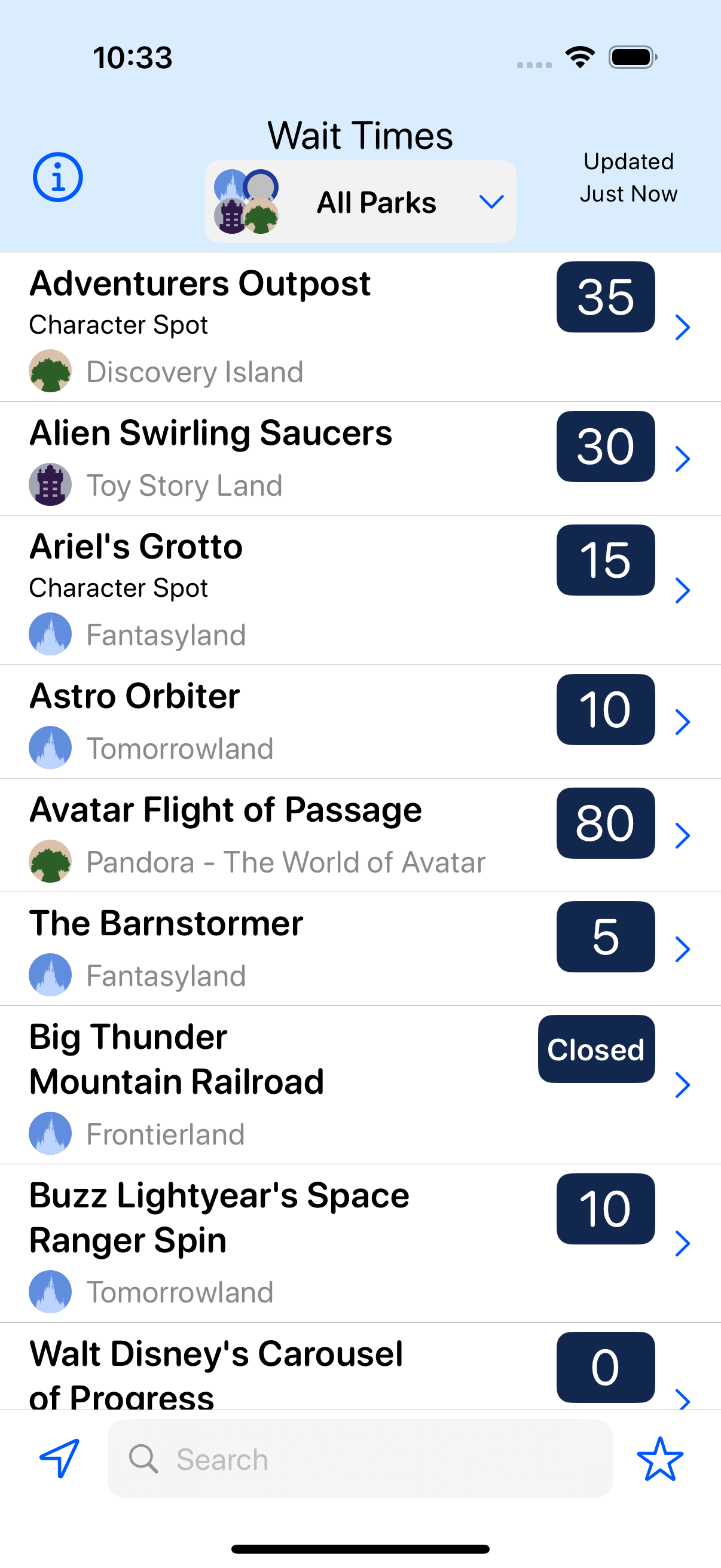Open the info icon
Image resolution: width=721 pixels, height=1568 pixels.
pyautogui.click(x=58, y=177)
